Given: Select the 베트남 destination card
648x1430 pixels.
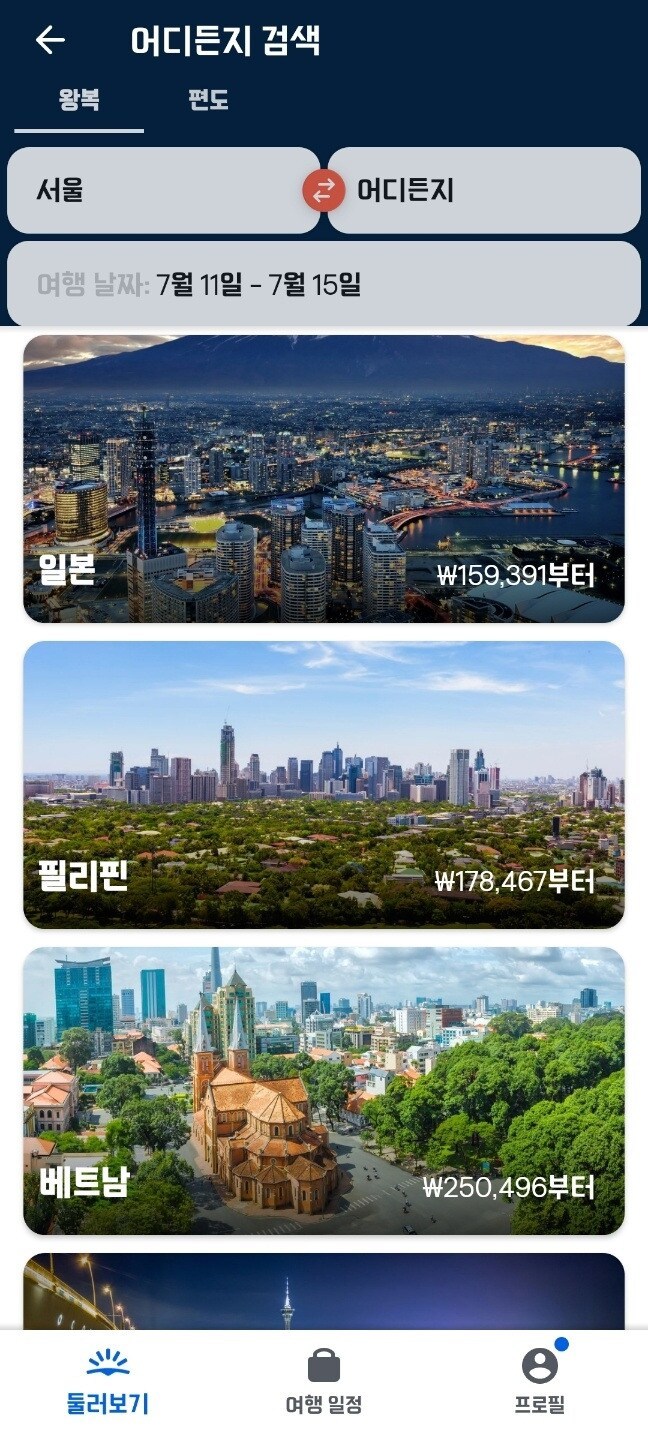Looking at the screenshot, I should (324, 1091).
